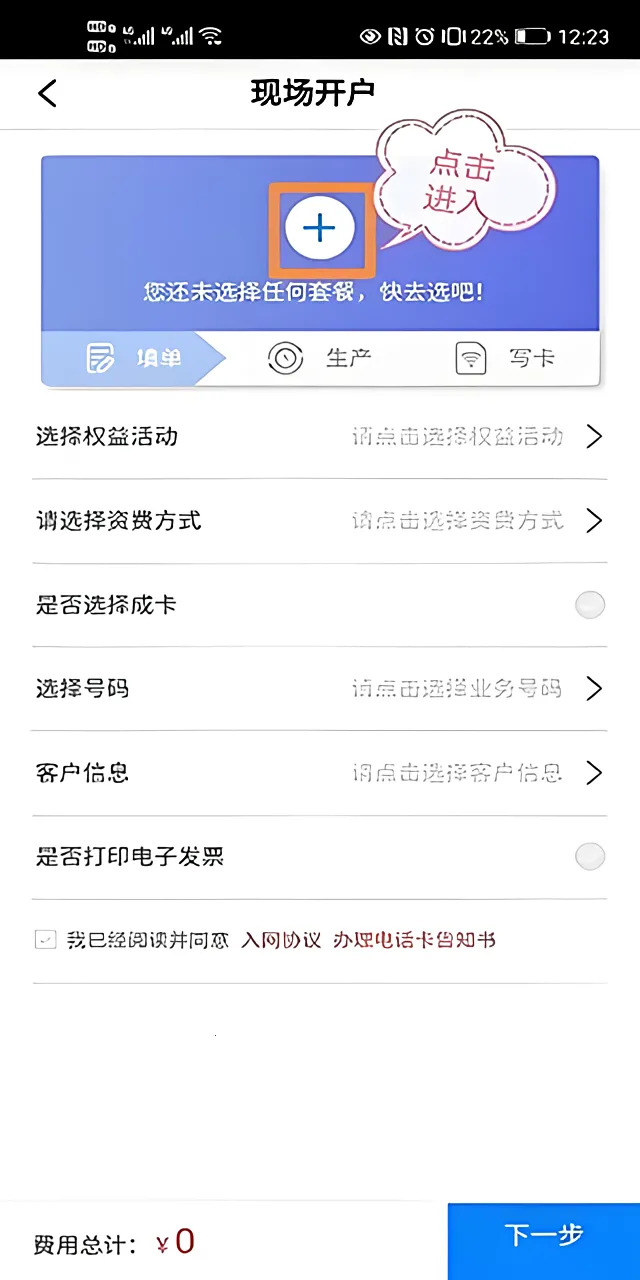Check the 我已经阅读并同意 agreement box

[x=45, y=940]
